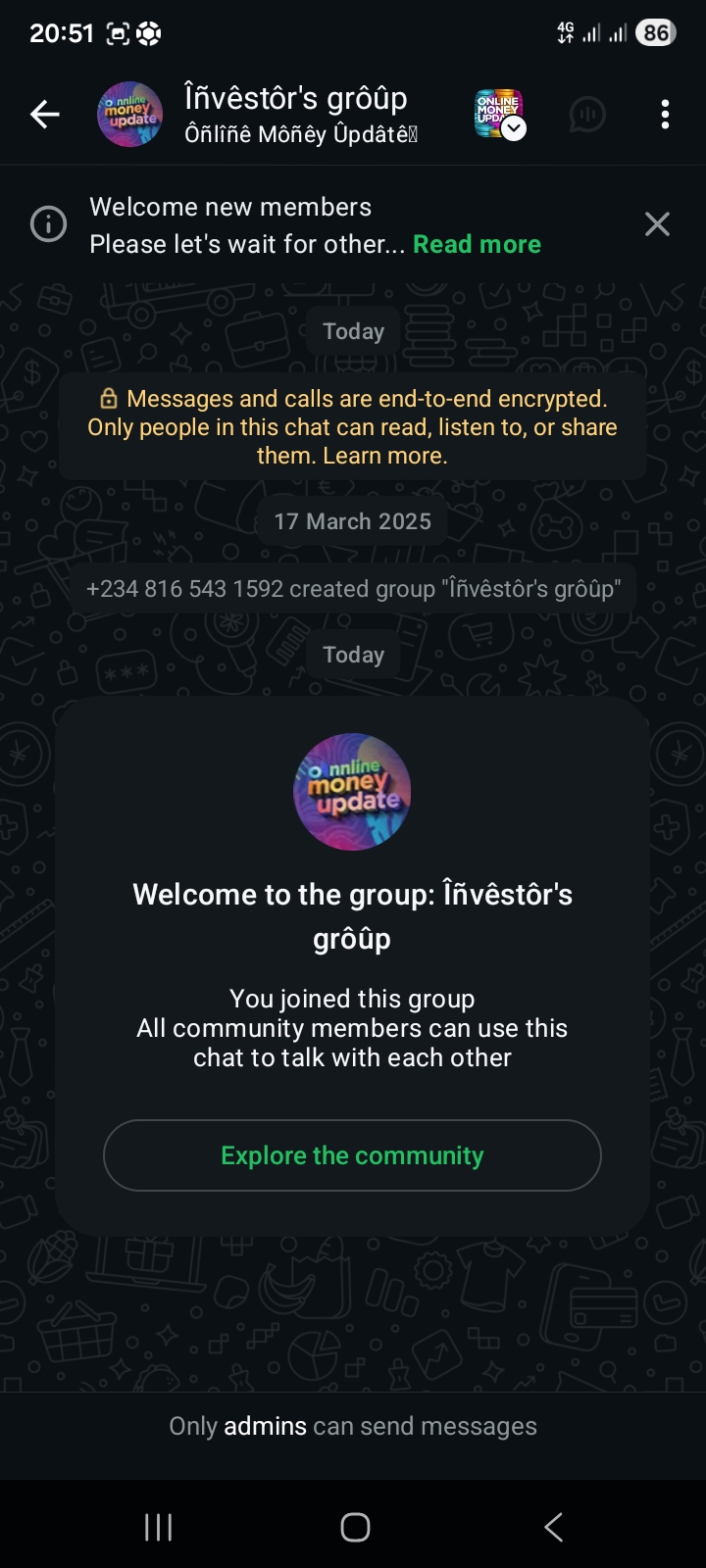This screenshot has width=706, height=1568.
Task: Open the three-dot overflow menu
Action: click(x=665, y=115)
